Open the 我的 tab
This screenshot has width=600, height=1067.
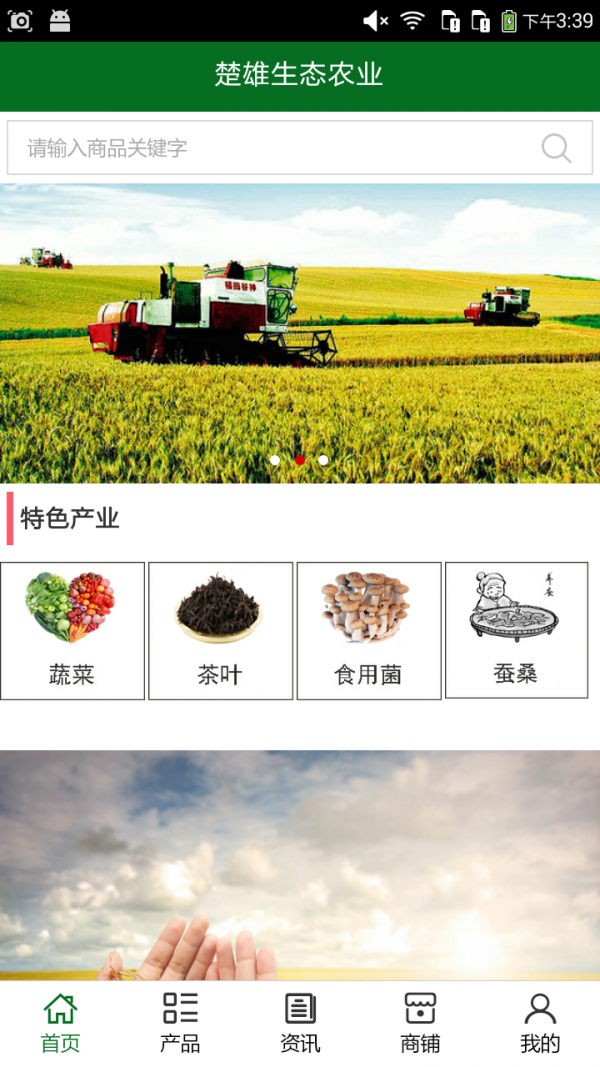coord(540,1023)
